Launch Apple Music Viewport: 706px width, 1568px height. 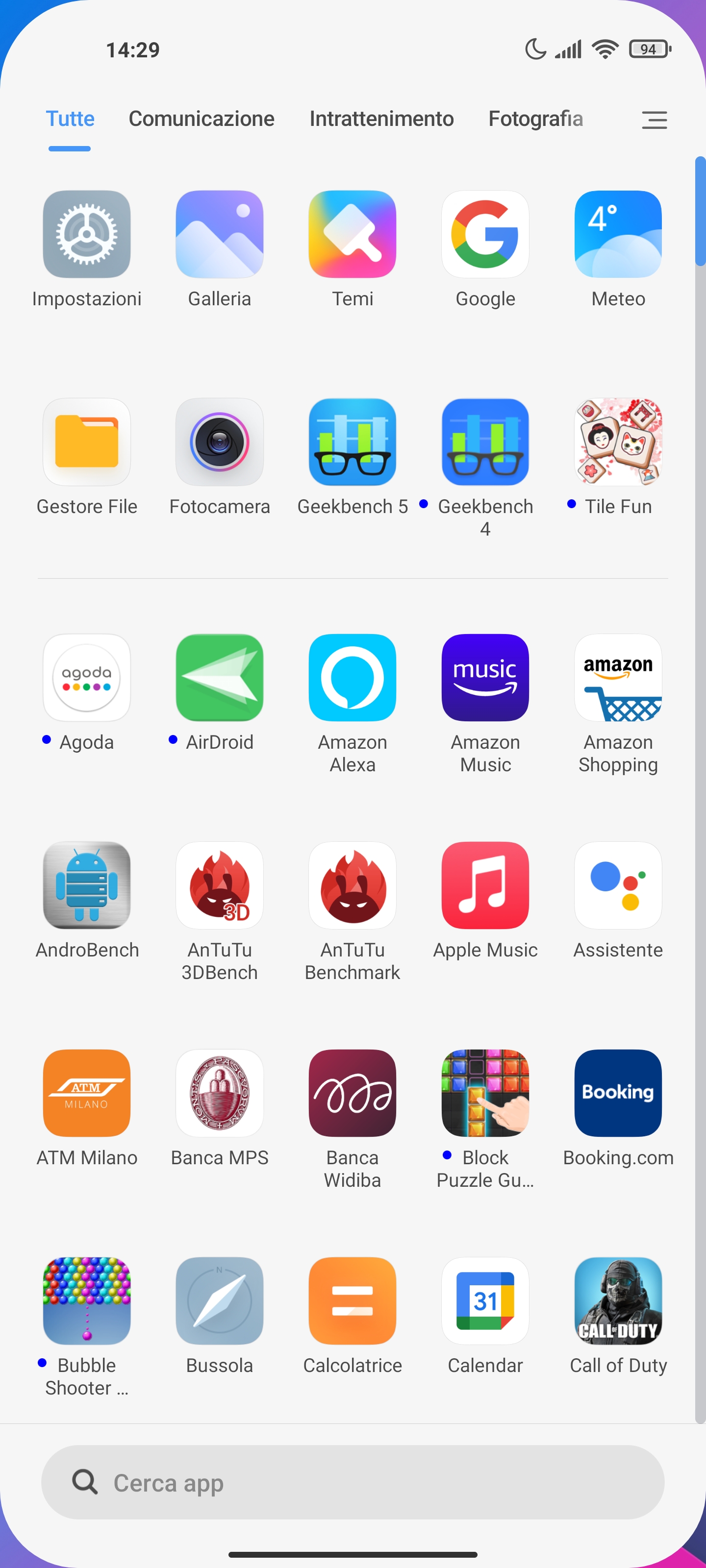point(485,885)
